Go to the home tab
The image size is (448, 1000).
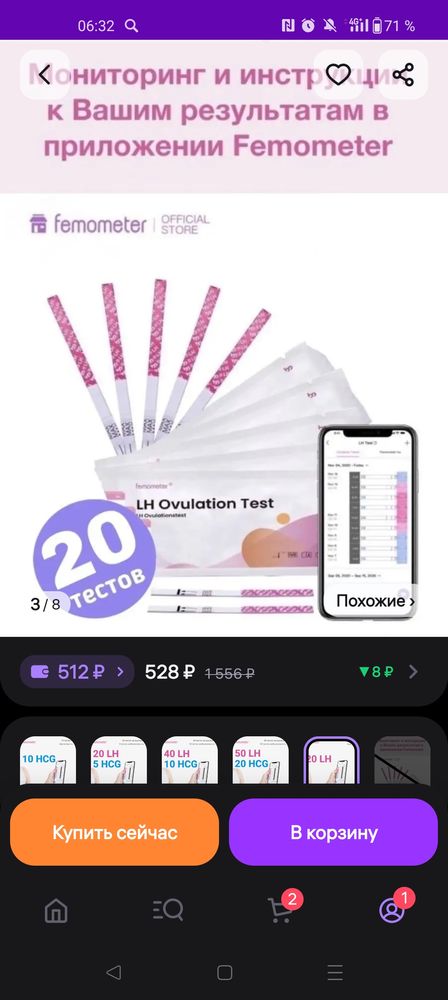(56, 910)
